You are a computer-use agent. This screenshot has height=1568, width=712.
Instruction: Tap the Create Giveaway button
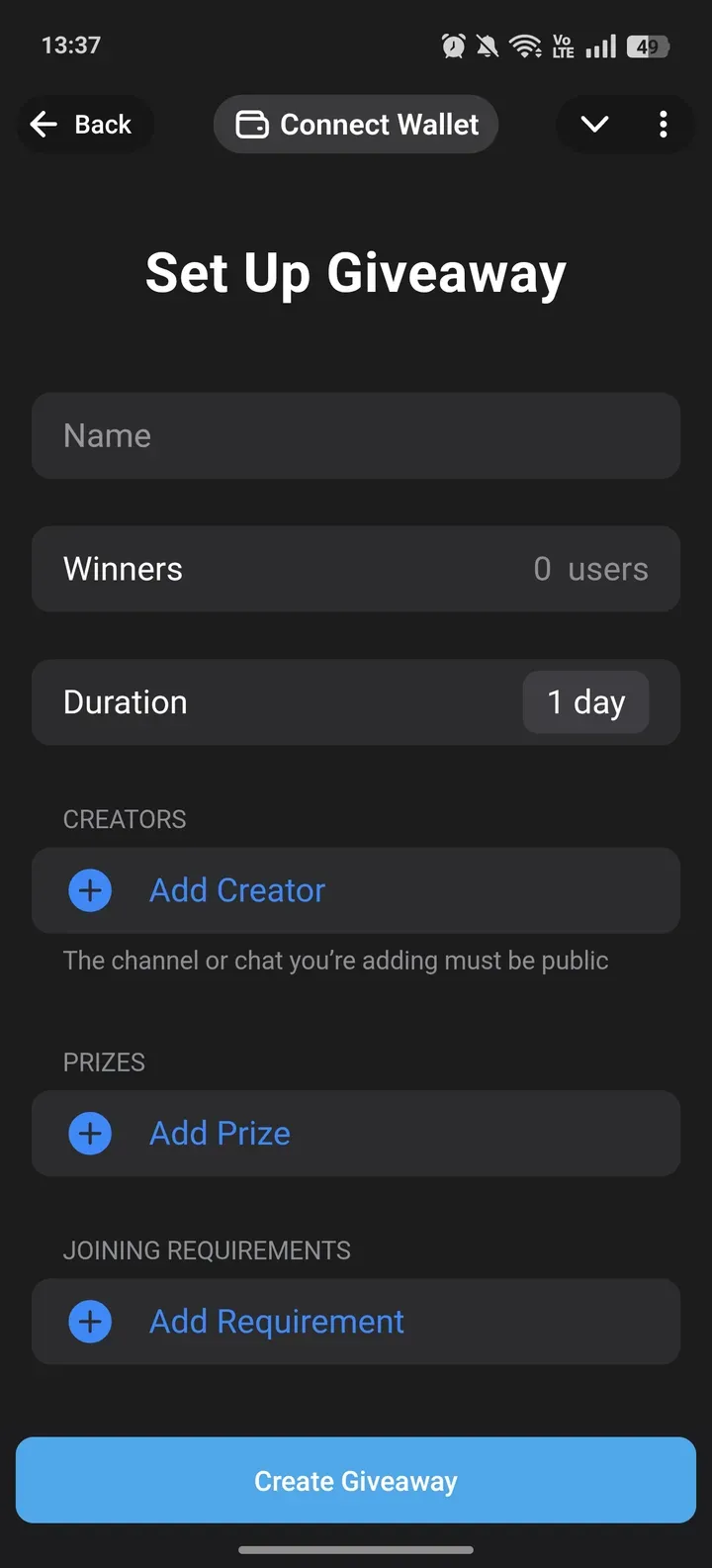(356, 1480)
